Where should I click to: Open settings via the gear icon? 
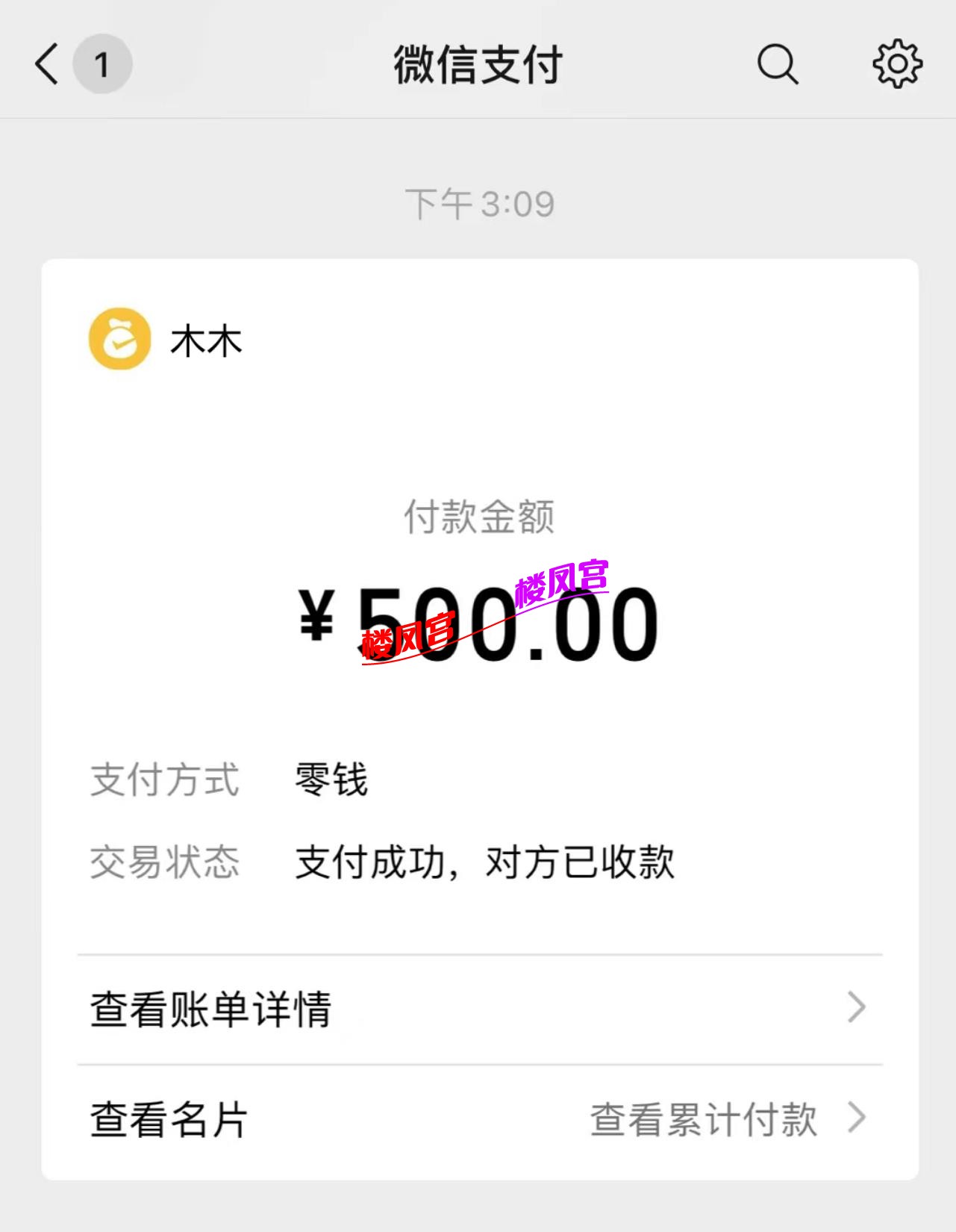(x=898, y=64)
